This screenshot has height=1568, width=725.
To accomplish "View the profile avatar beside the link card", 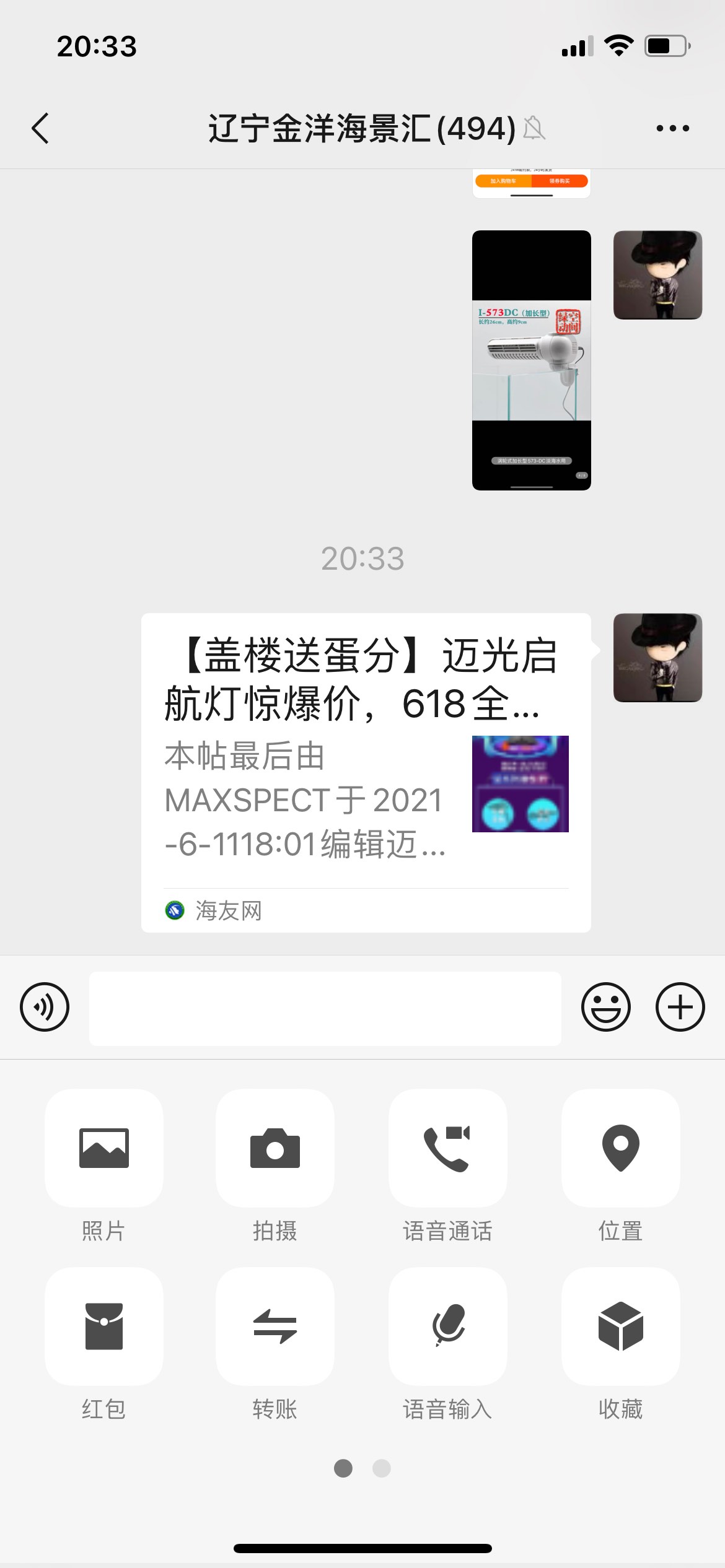I will click(657, 658).
